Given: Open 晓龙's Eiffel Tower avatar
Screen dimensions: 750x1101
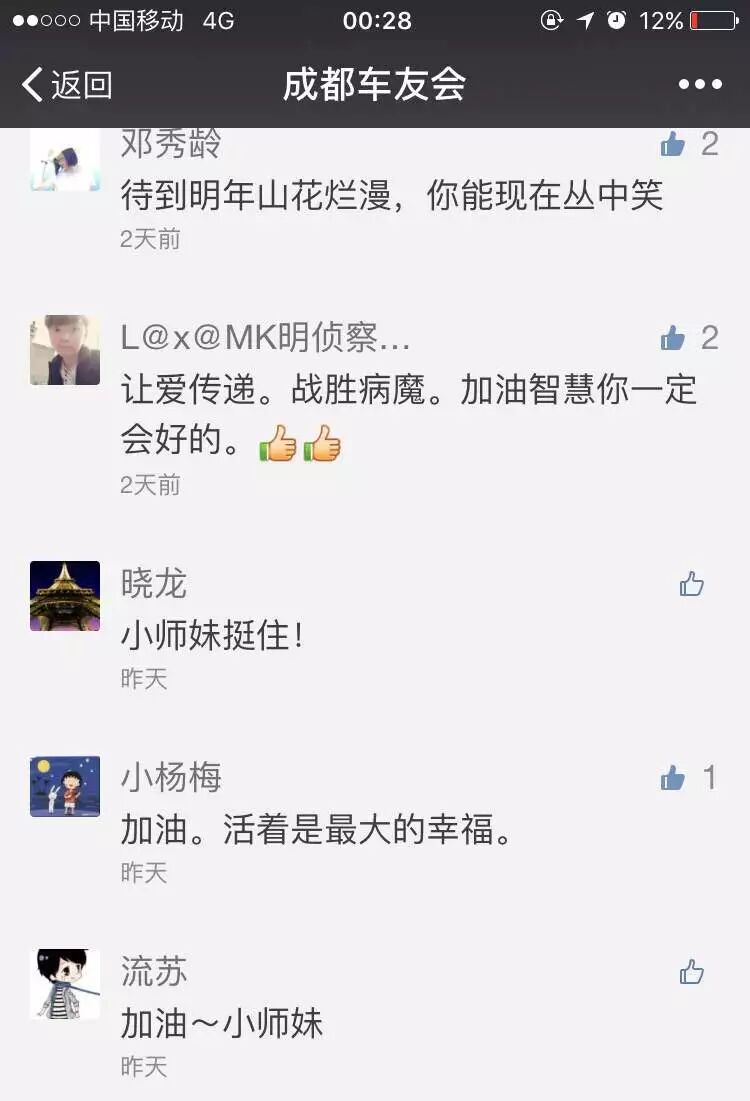Looking at the screenshot, I should 65,595.
